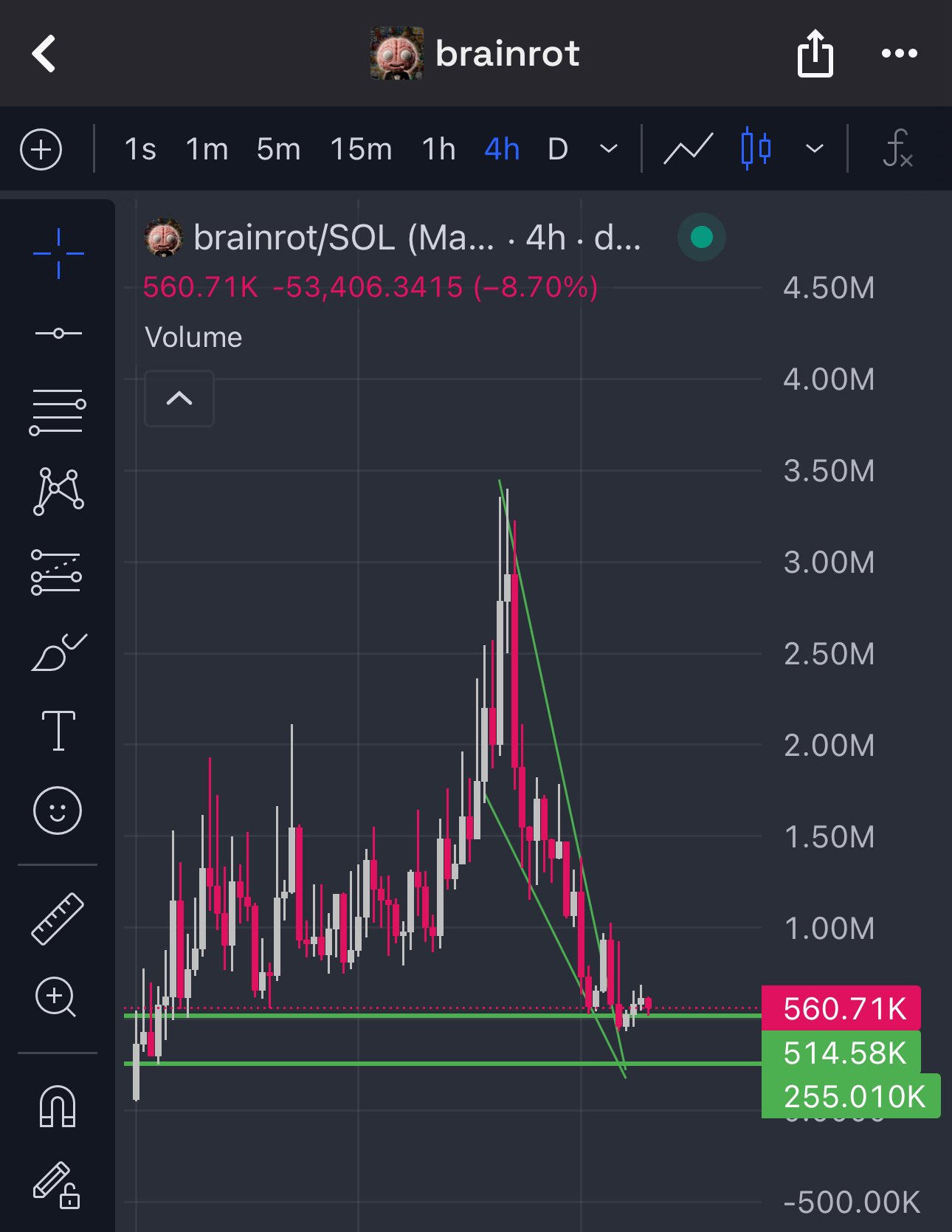The height and width of the screenshot is (1232, 952).
Task: Select the daily D timeframe
Action: (558, 149)
